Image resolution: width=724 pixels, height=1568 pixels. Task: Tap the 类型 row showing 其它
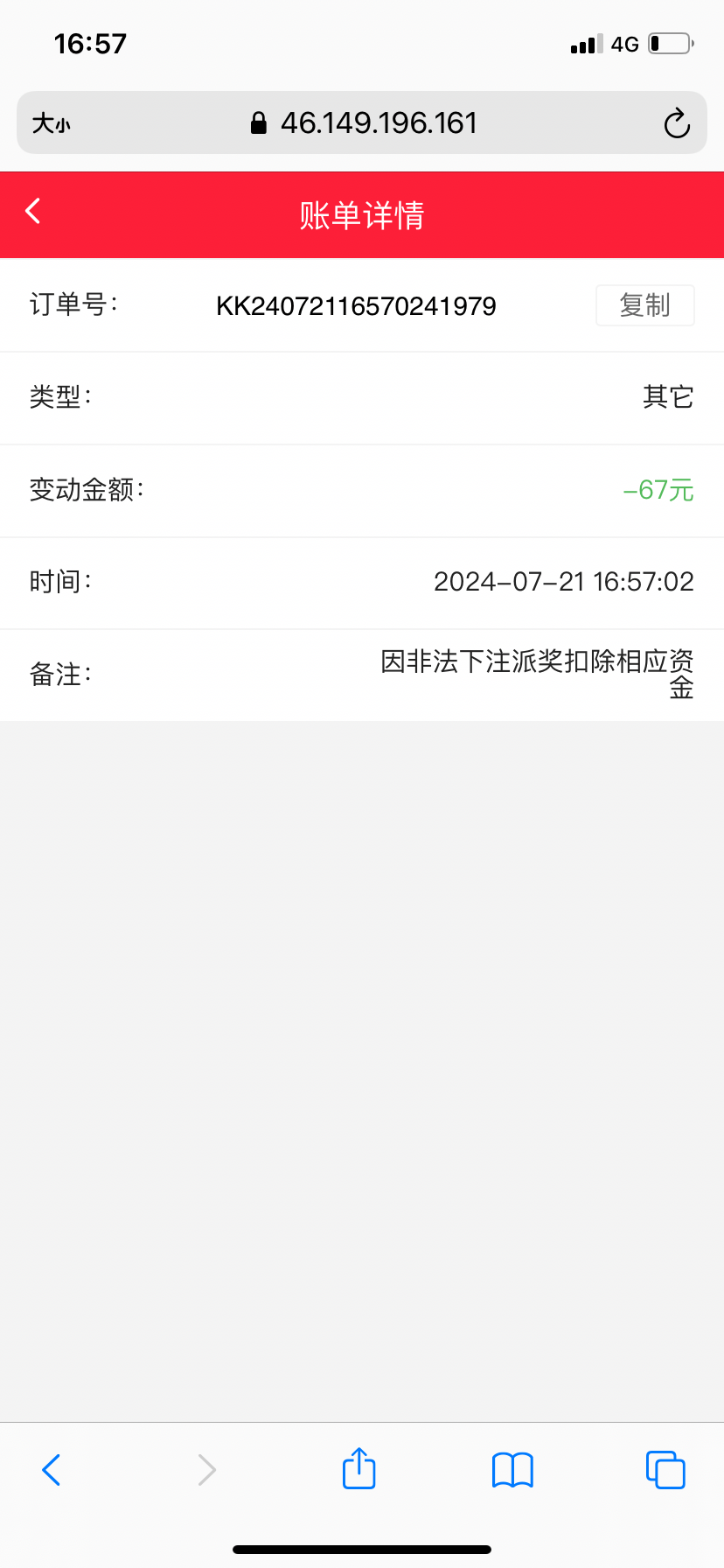click(362, 397)
